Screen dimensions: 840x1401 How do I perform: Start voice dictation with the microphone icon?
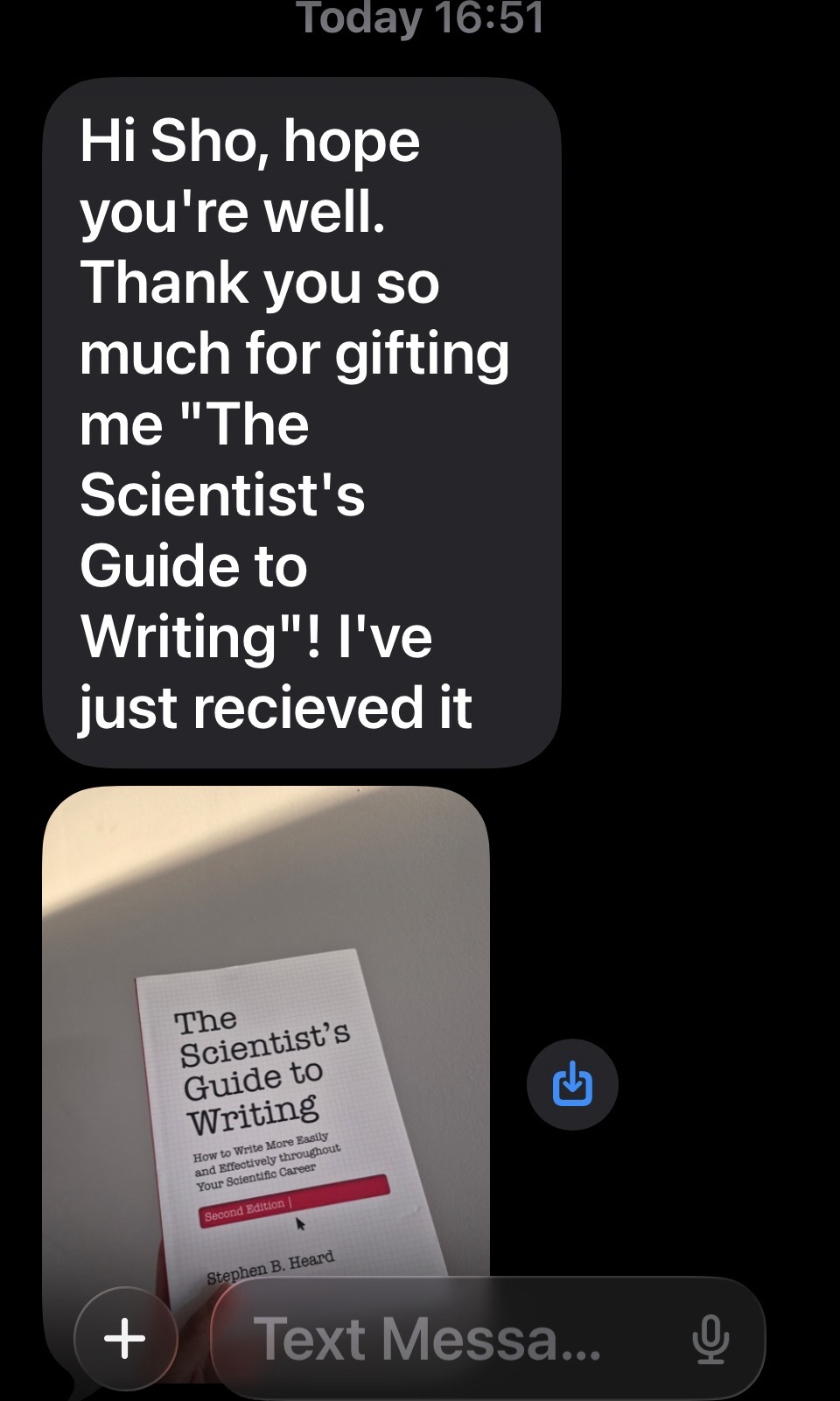tap(710, 1339)
